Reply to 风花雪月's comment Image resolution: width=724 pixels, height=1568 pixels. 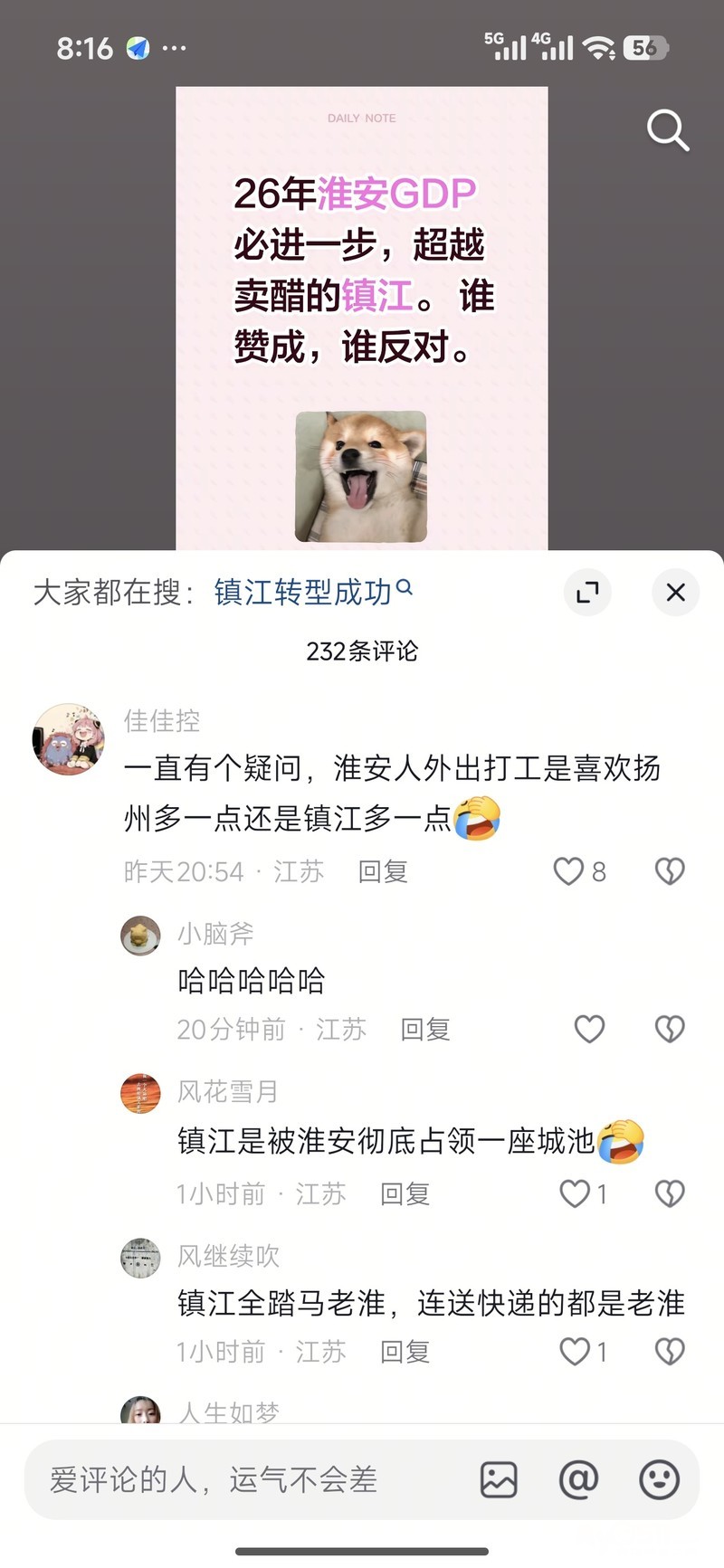click(405, 1193)
